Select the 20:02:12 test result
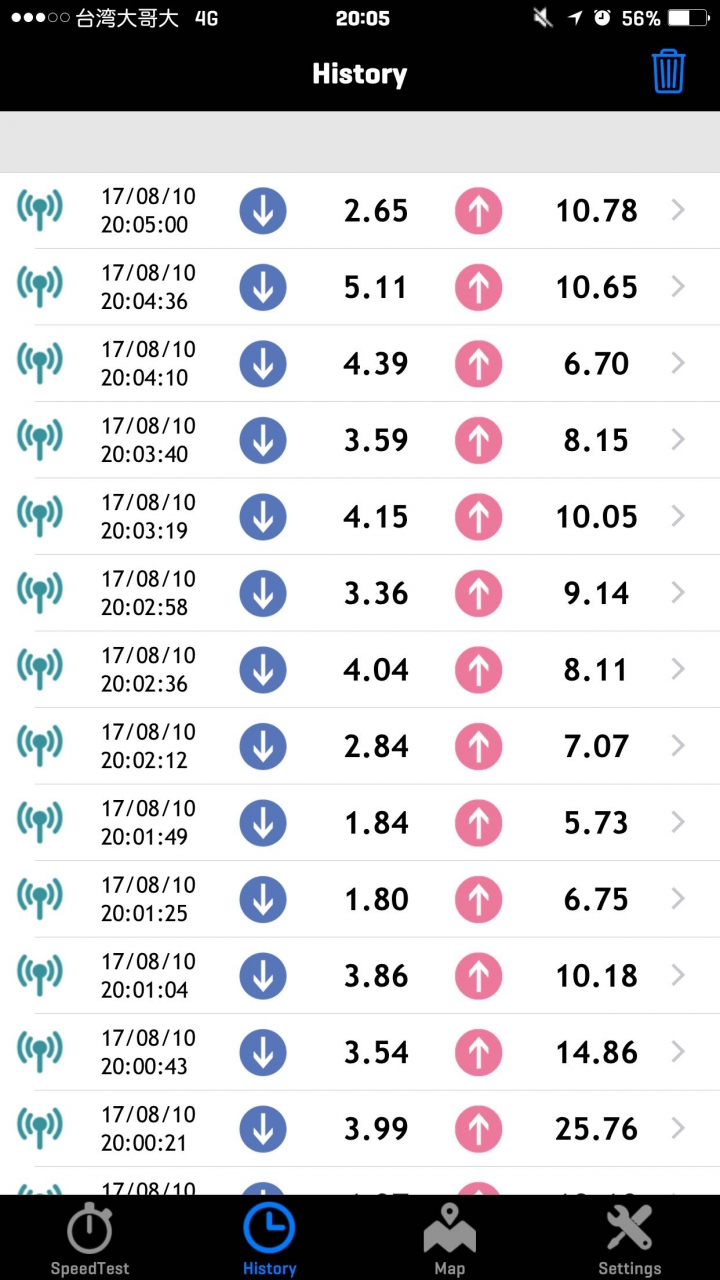Image resolution: width=720 pixels, height=1280 pixels. tap(360, 746)
